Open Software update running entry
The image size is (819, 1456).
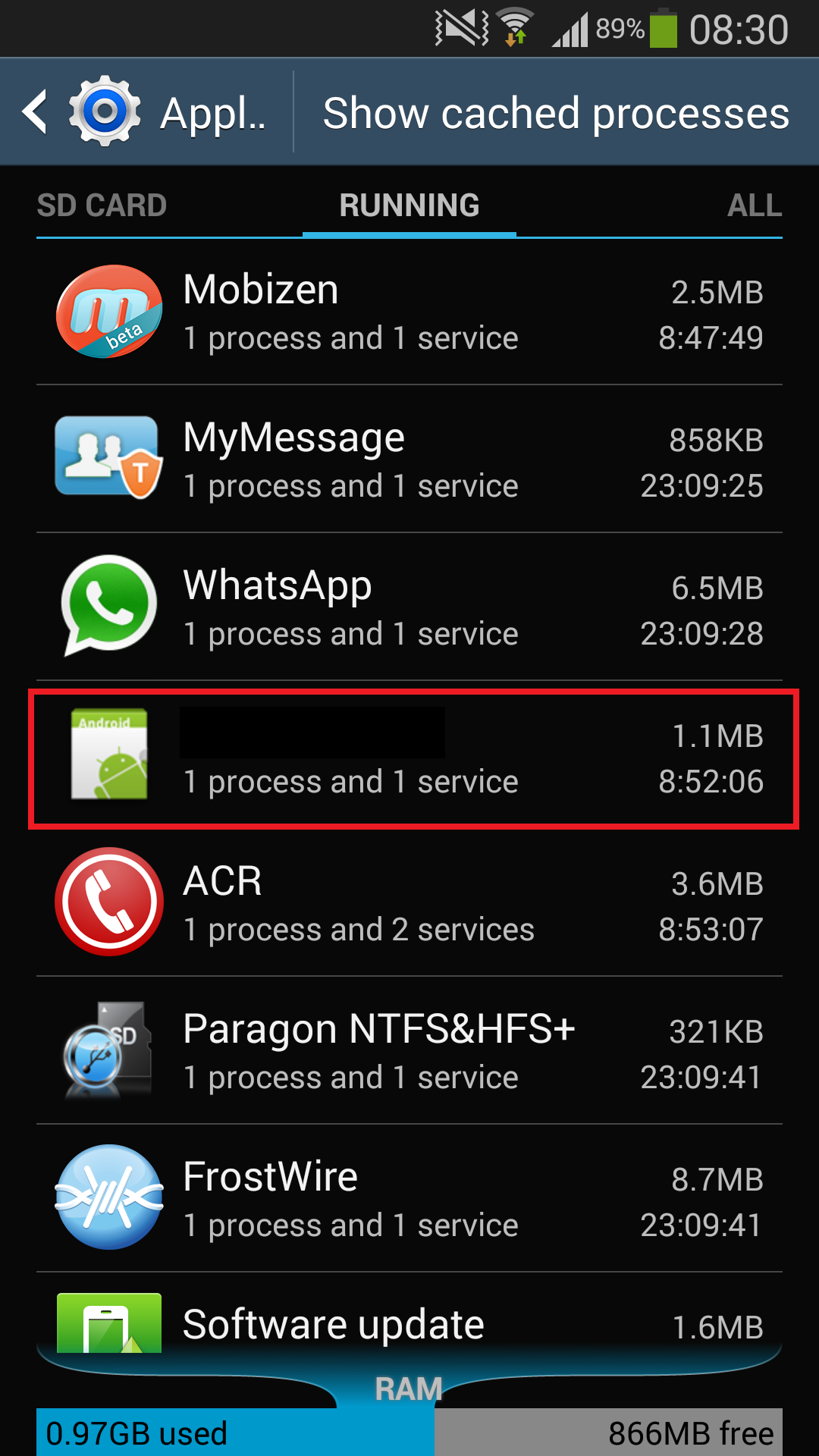point(409,1319)
